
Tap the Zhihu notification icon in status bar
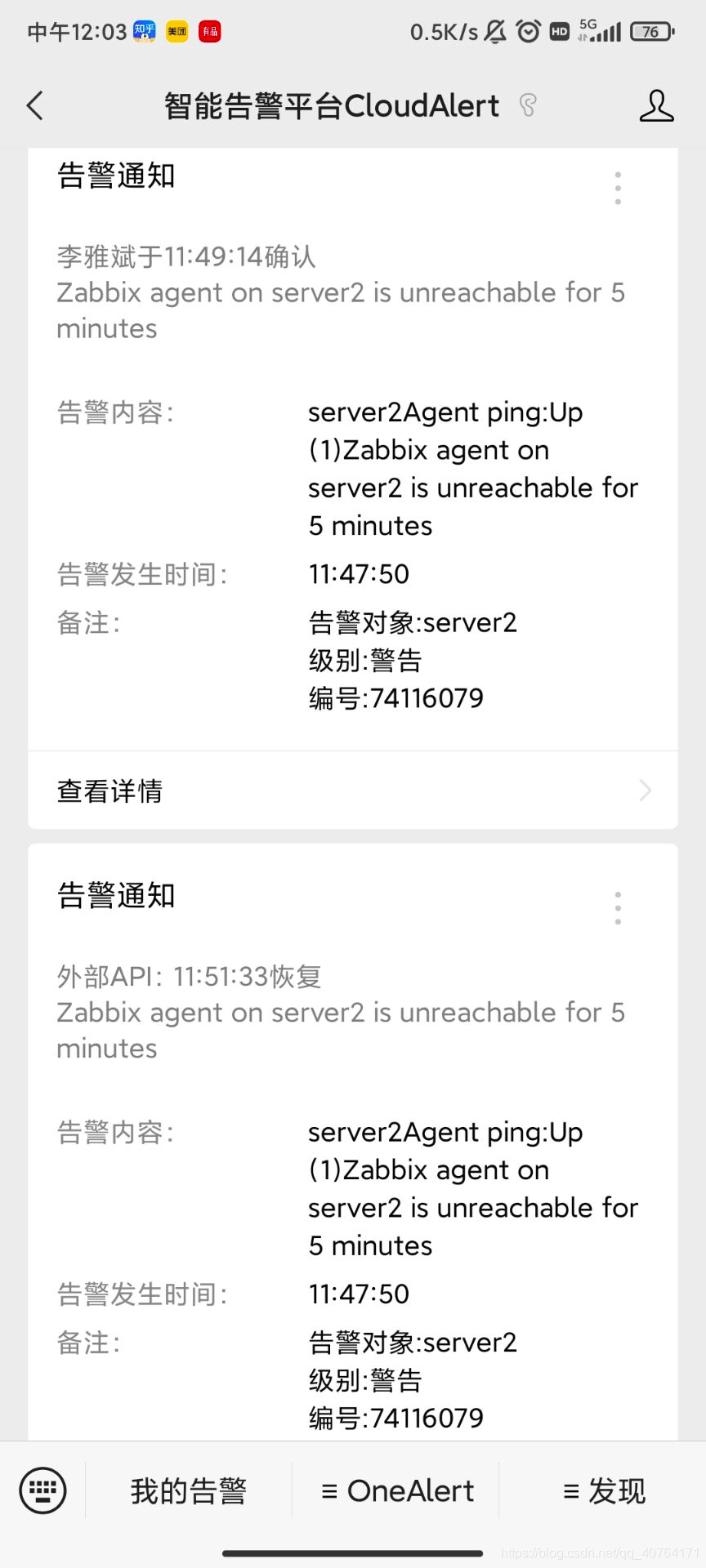click(x=145, y=31)
